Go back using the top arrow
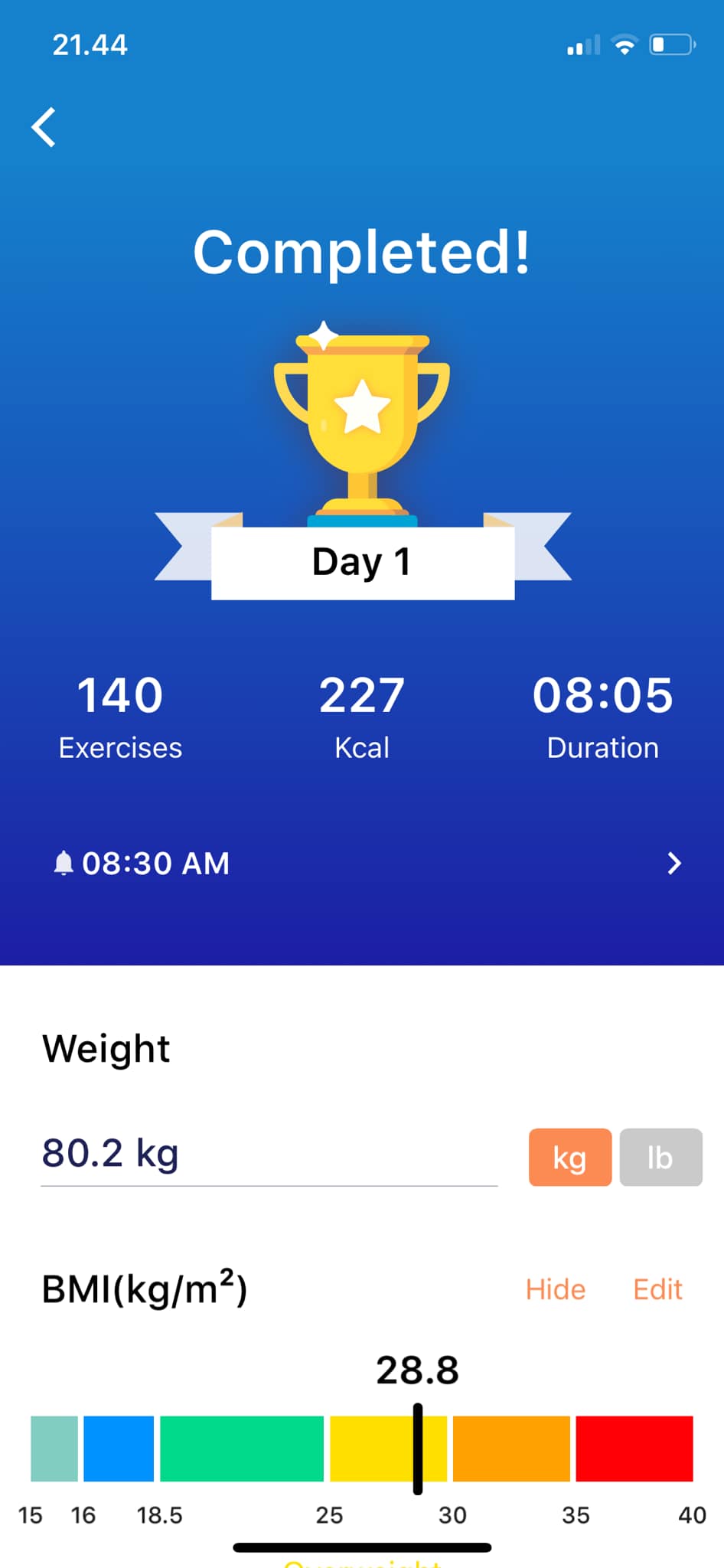 44,127
